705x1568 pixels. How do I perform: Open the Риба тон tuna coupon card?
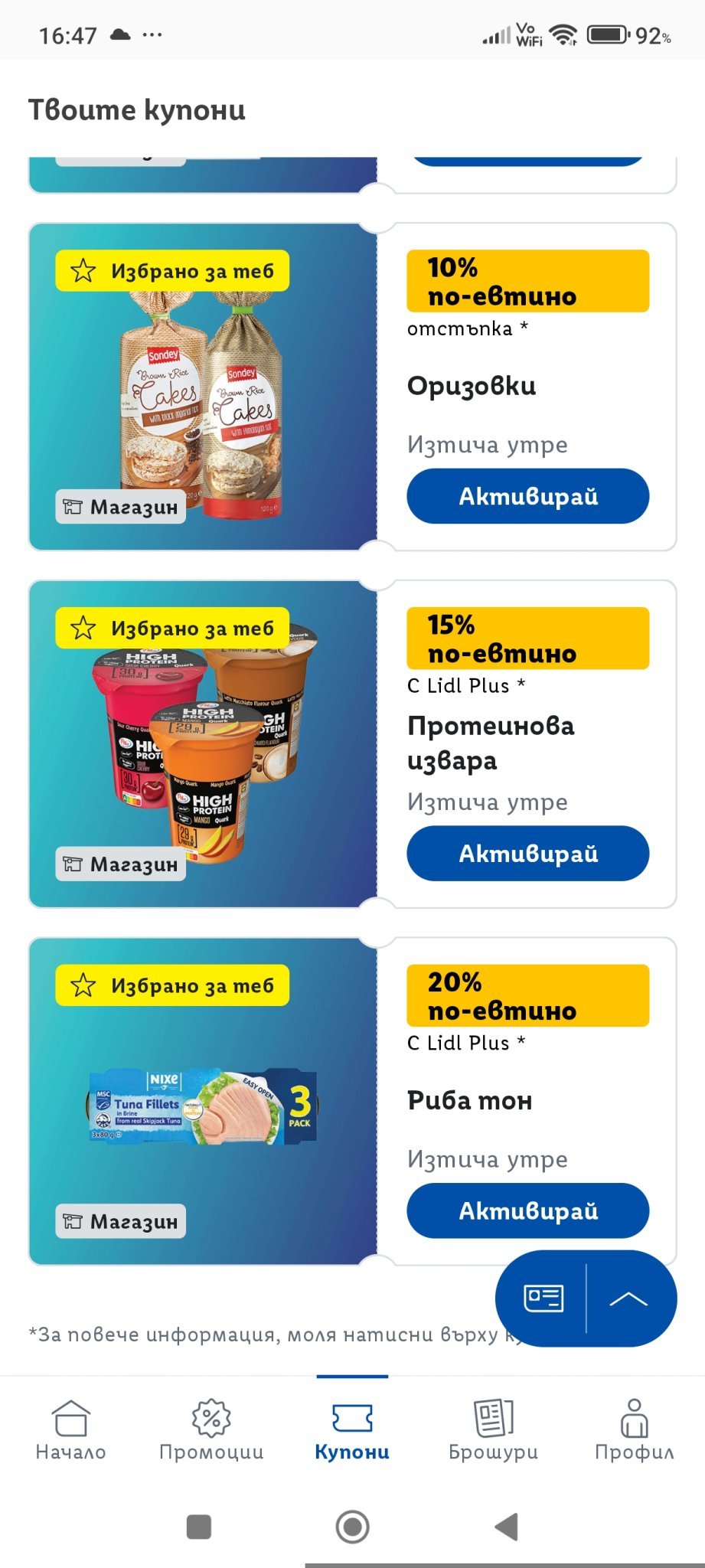click(203, 1102)
